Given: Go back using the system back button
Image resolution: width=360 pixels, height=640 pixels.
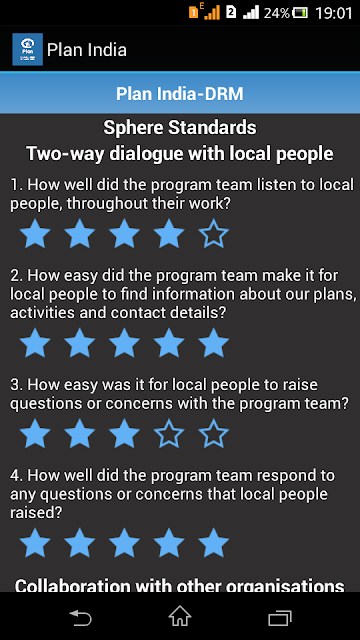Looking at the screenshot, I should click(x=80, y=617).
